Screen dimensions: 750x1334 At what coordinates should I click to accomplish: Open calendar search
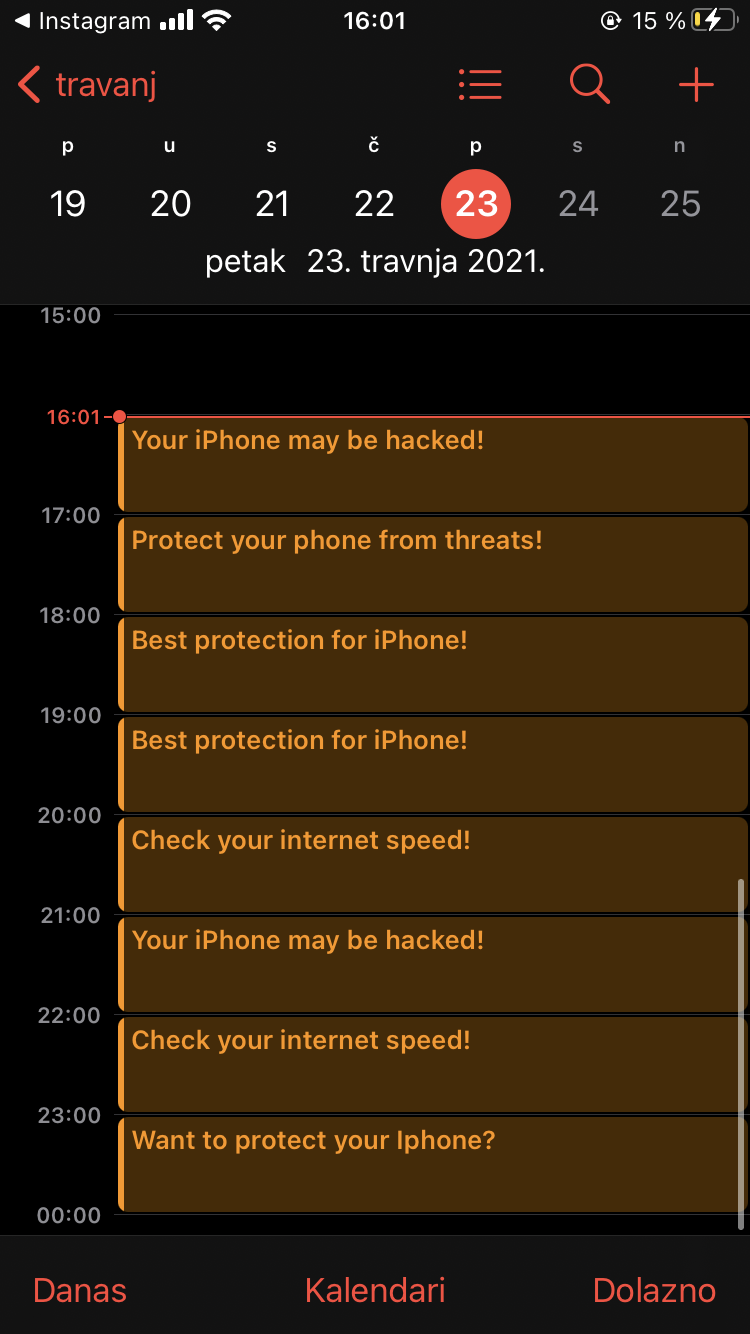coord(589,85)
